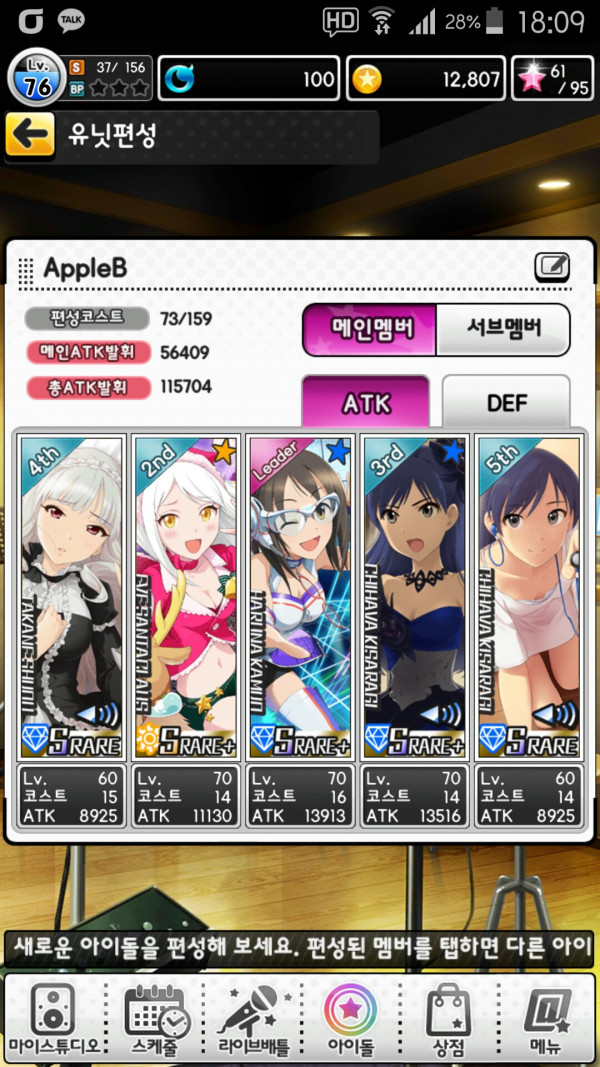Open 마이스튜디오 in the bottom menu

pos(53,1019)
